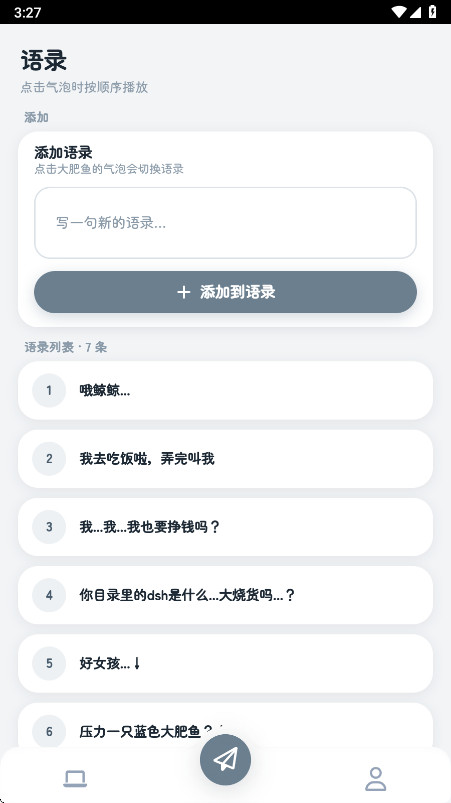Select quote 1 哦鲸鲸...

(x=225, y=391)
